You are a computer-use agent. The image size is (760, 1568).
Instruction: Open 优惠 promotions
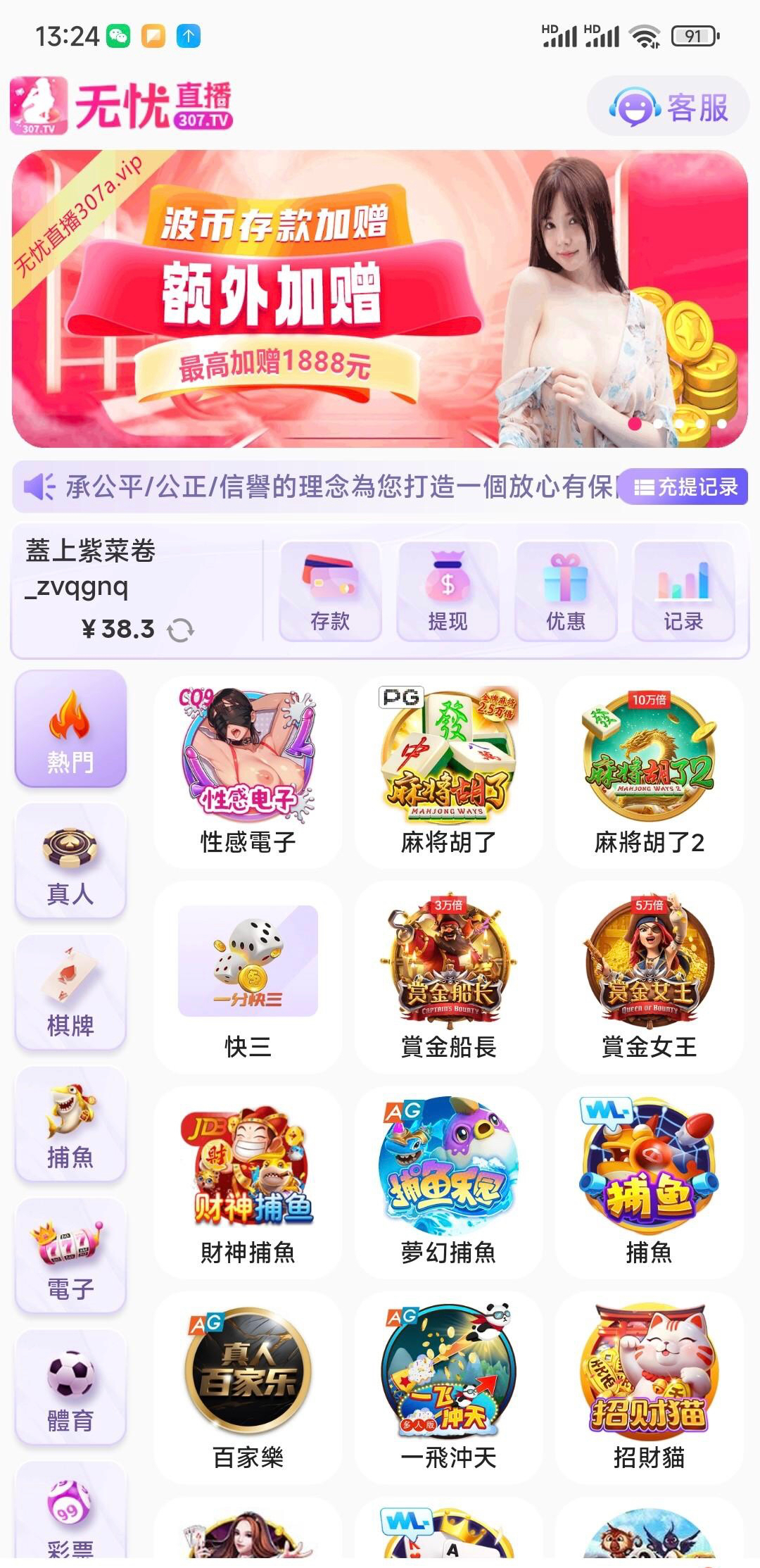pyautogui.click(x=566, y=591)
